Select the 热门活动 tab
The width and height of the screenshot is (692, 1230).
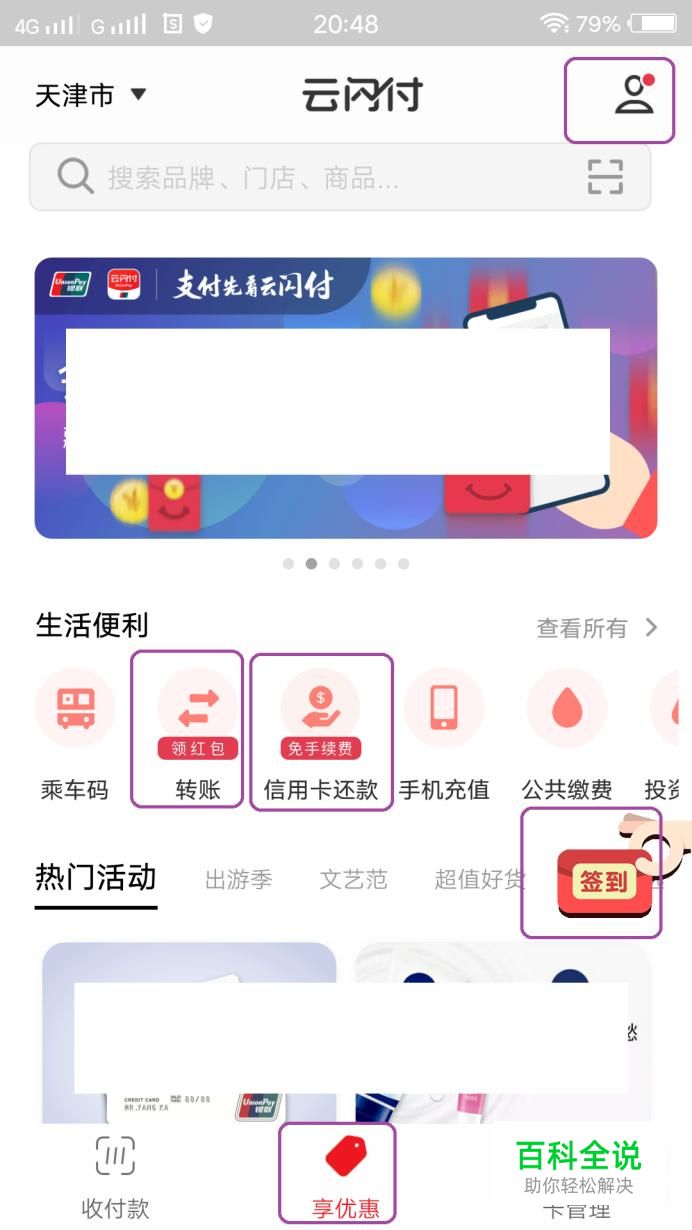point(96,878)
